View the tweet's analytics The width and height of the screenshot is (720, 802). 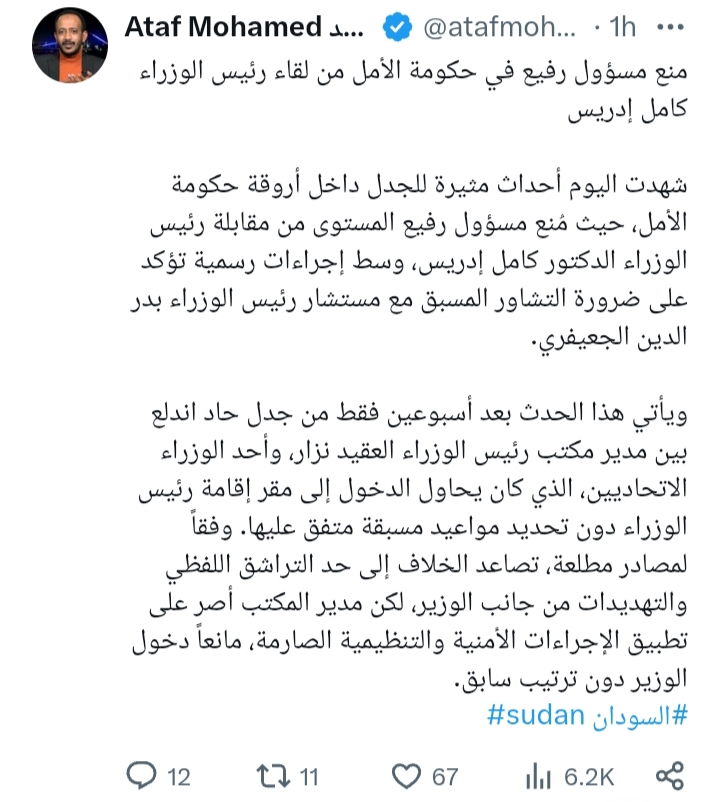(x=538, y=775)
